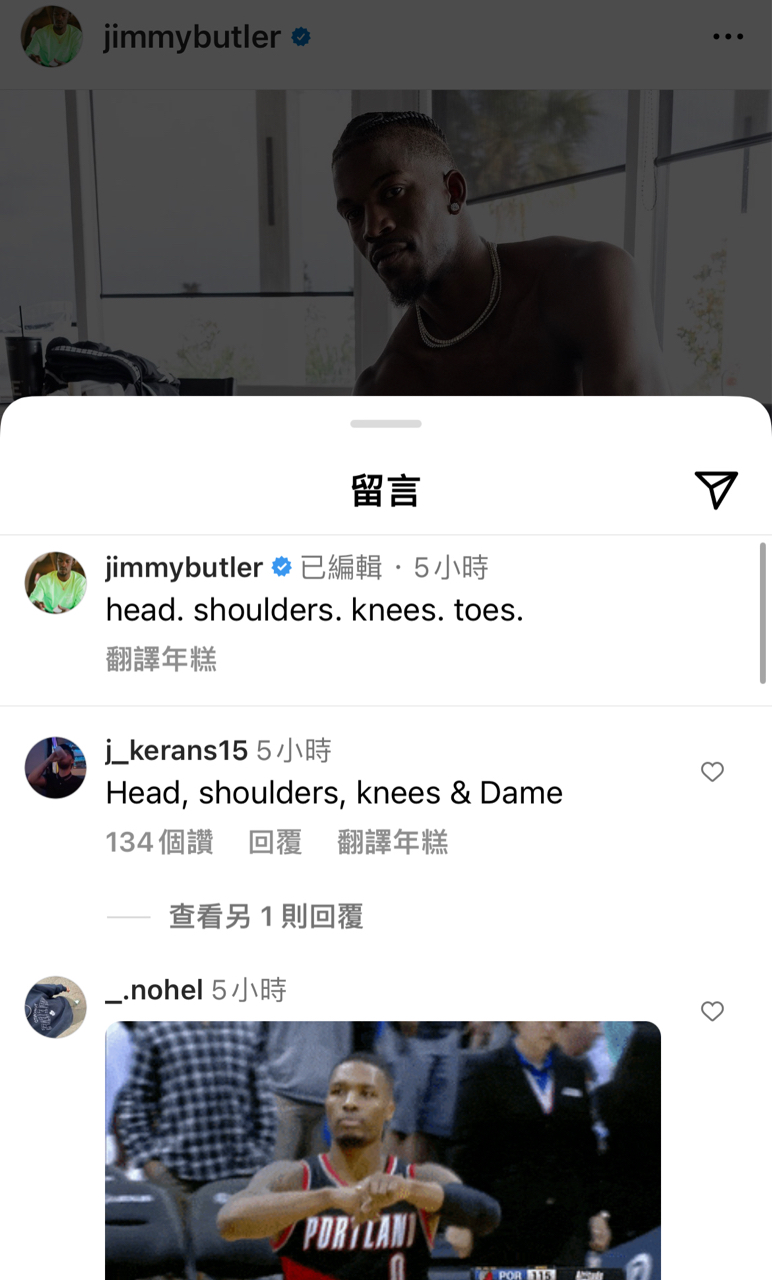Translate jimmybutler's caption
772x1280 pixels.
point(161,659)
